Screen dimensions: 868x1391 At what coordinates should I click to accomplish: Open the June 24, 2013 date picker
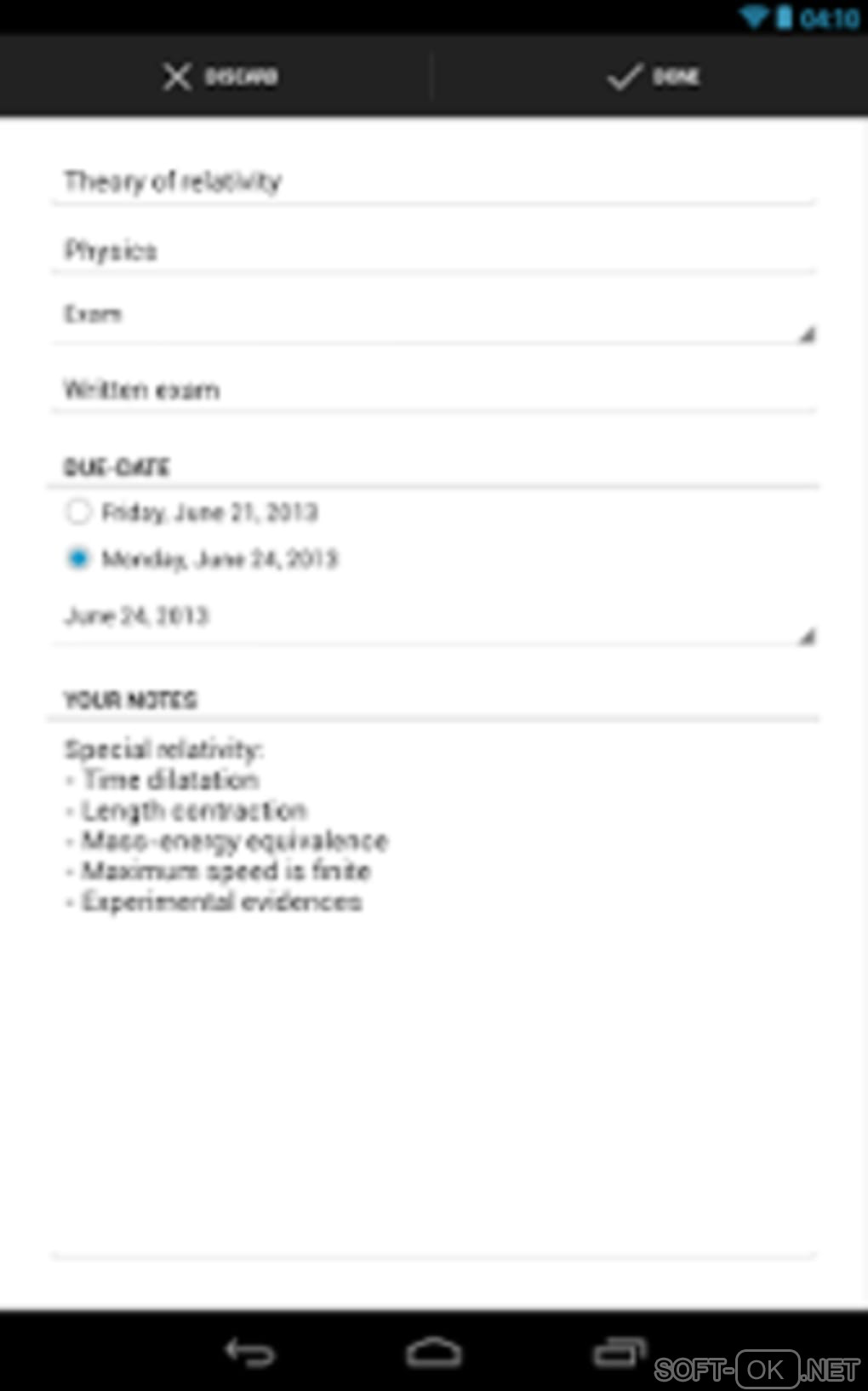(432, 616)
